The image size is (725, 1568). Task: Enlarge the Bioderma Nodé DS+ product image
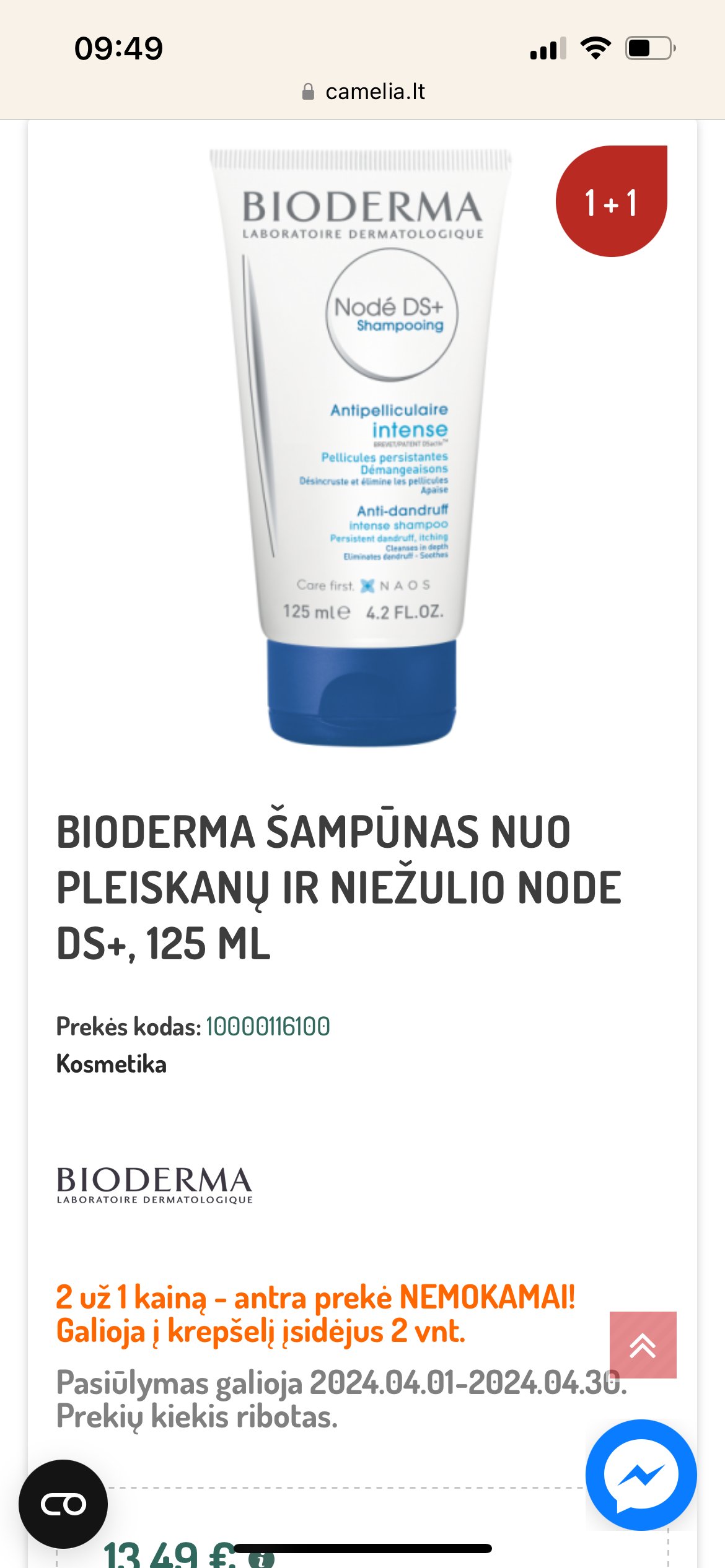[362, 446]
